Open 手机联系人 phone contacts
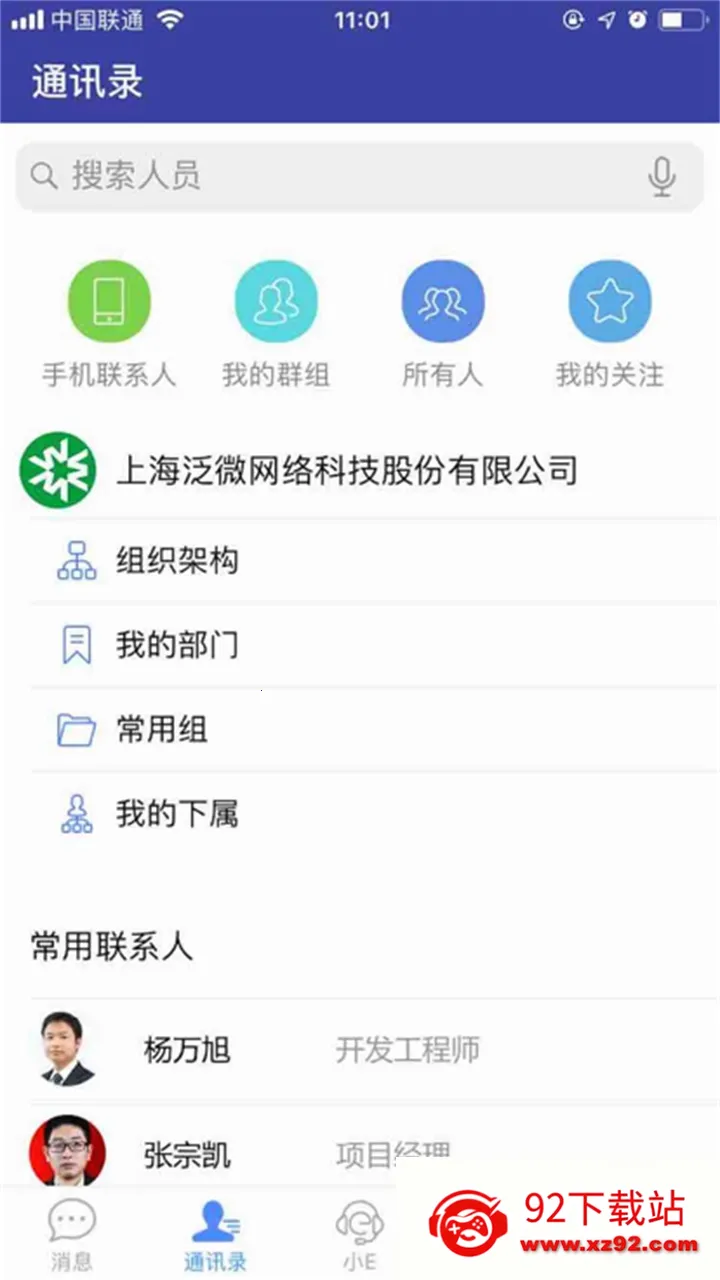This screenshot has height=1280, width=720. [x=109, y=324]
